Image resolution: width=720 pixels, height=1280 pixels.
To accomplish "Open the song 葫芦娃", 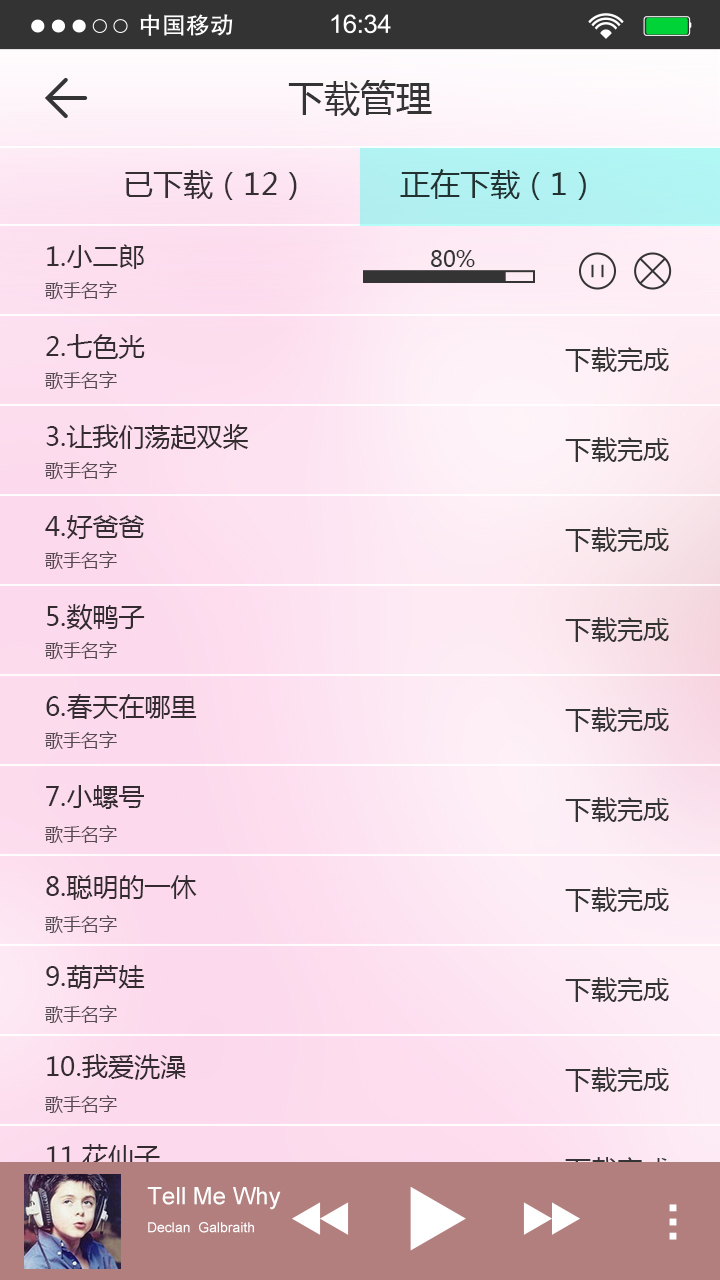I will (x=360, y=990).
